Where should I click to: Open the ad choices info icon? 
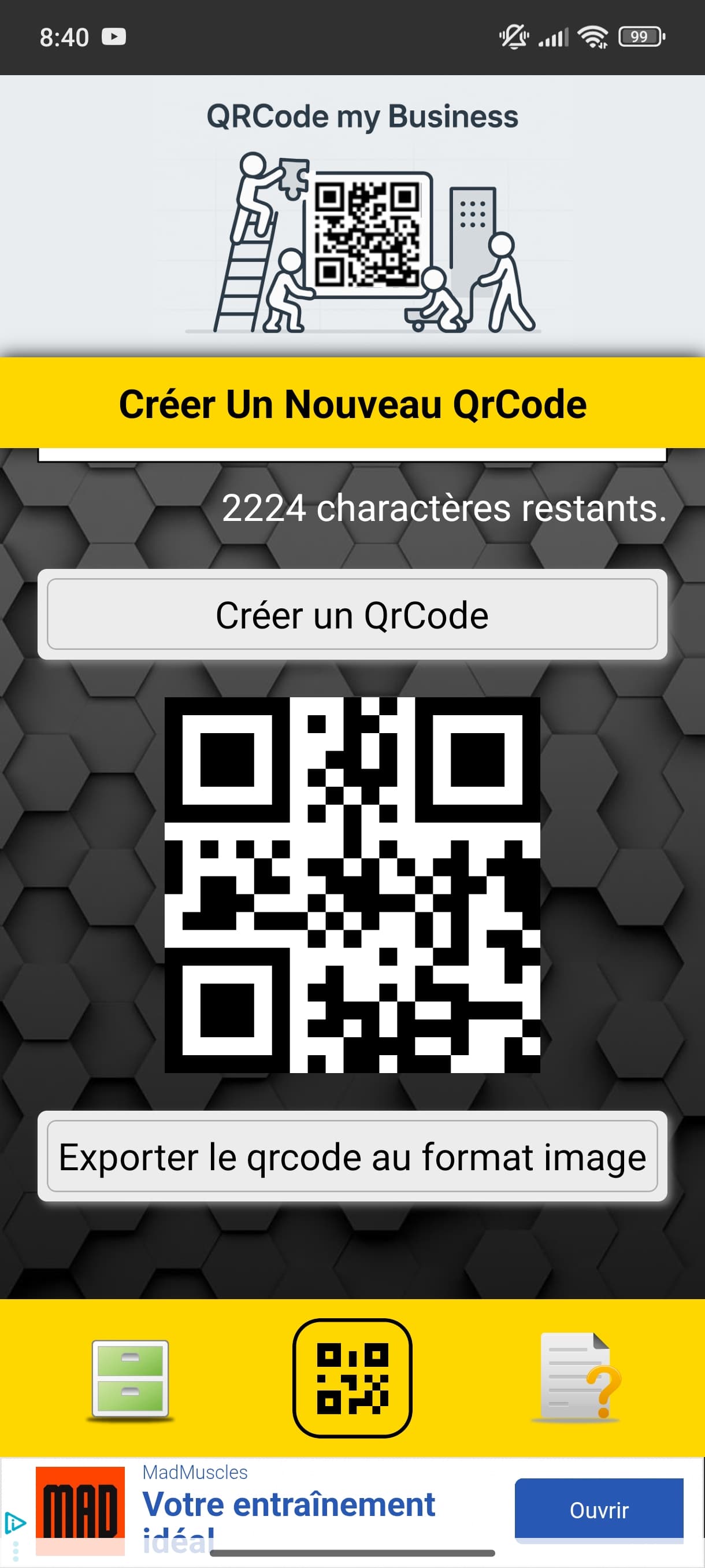pos(14,1523)
